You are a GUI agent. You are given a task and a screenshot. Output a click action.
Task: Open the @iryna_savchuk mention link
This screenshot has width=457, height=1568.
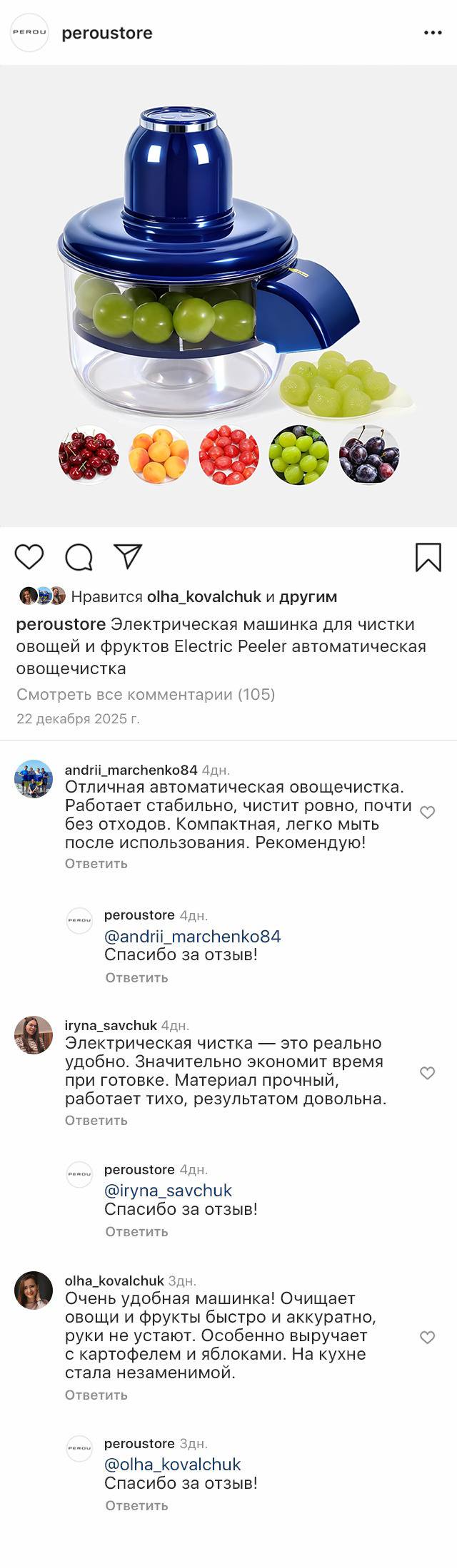168,1190
